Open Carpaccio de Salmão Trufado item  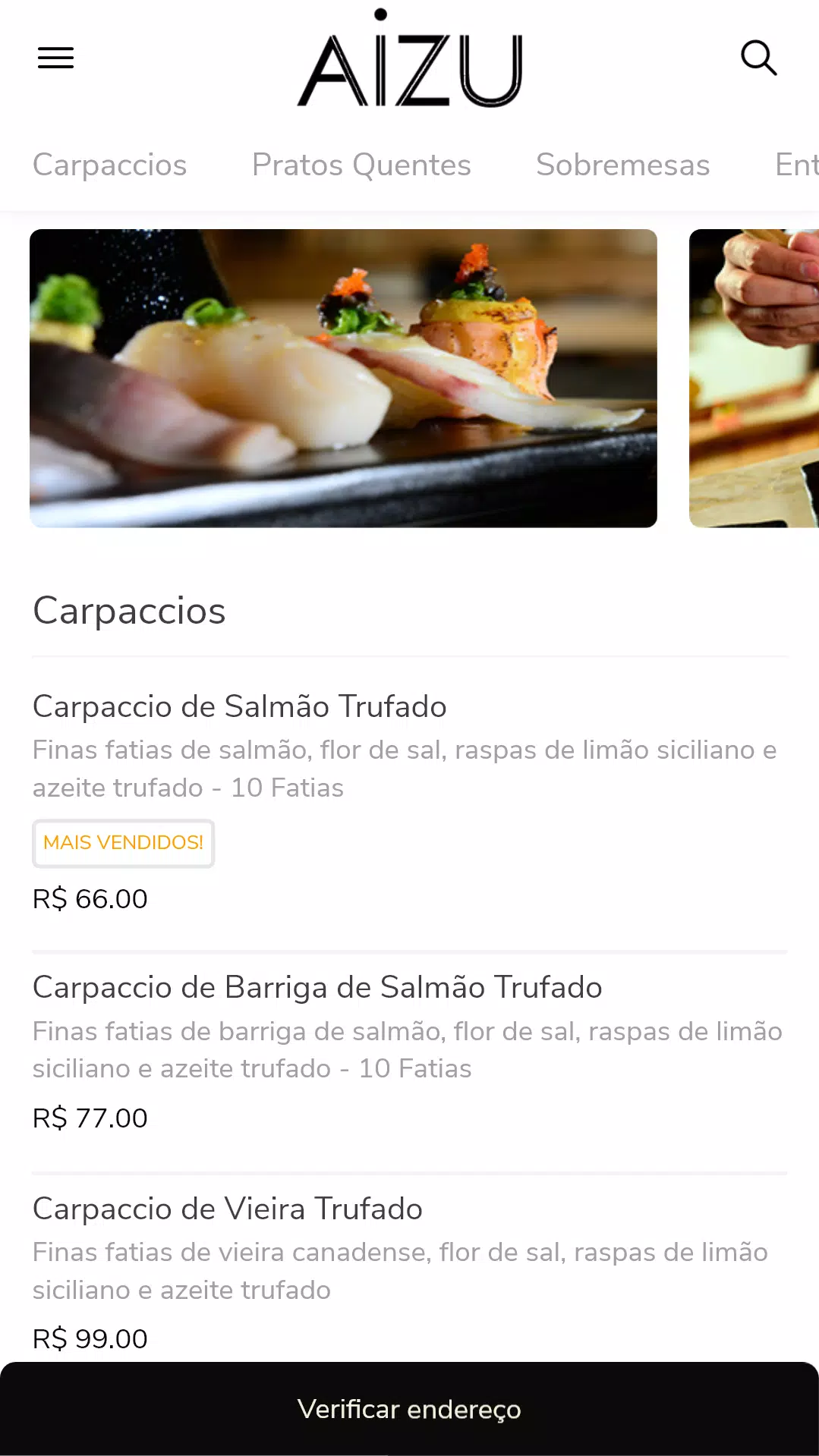409,802
